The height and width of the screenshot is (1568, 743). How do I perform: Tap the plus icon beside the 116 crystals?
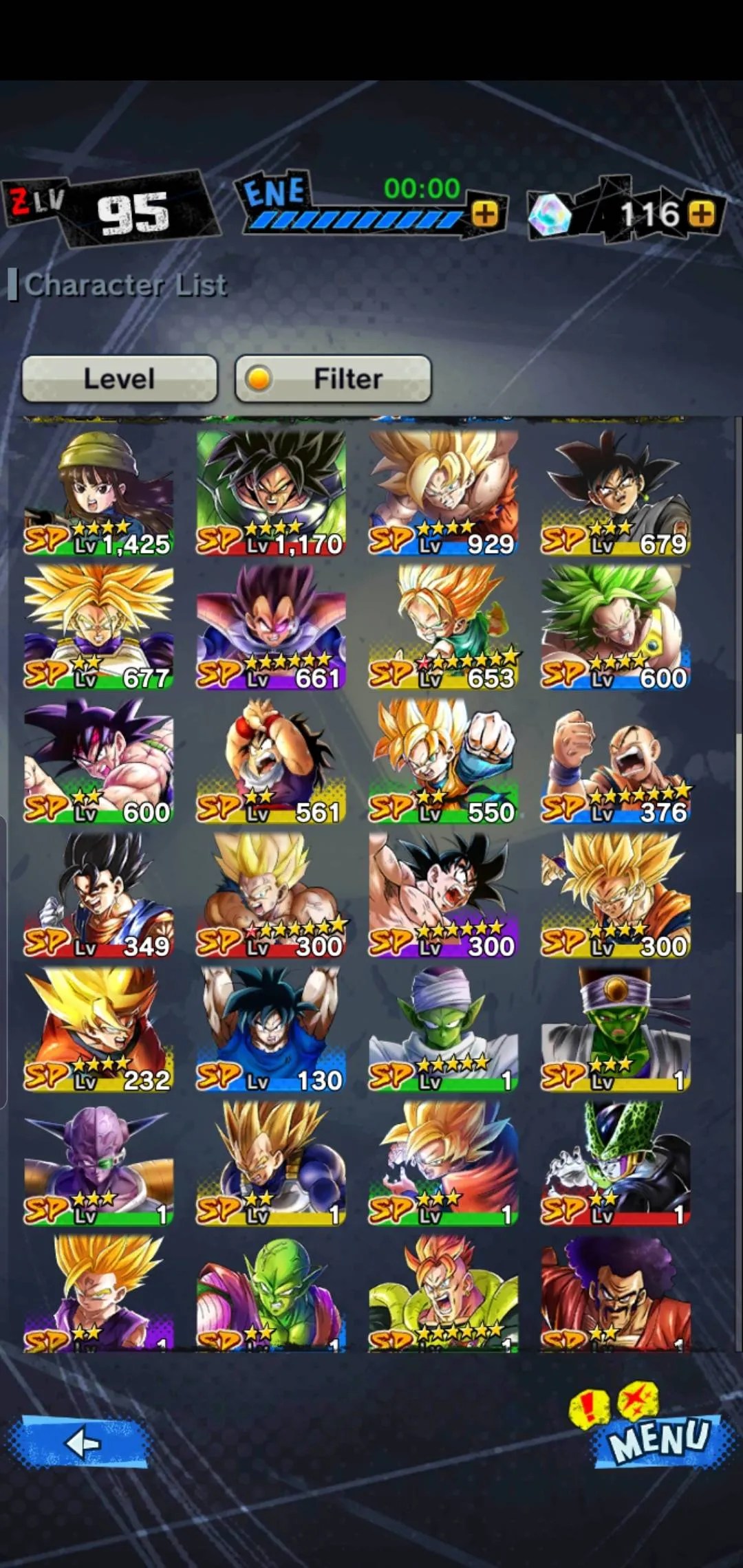pos(701,214)
